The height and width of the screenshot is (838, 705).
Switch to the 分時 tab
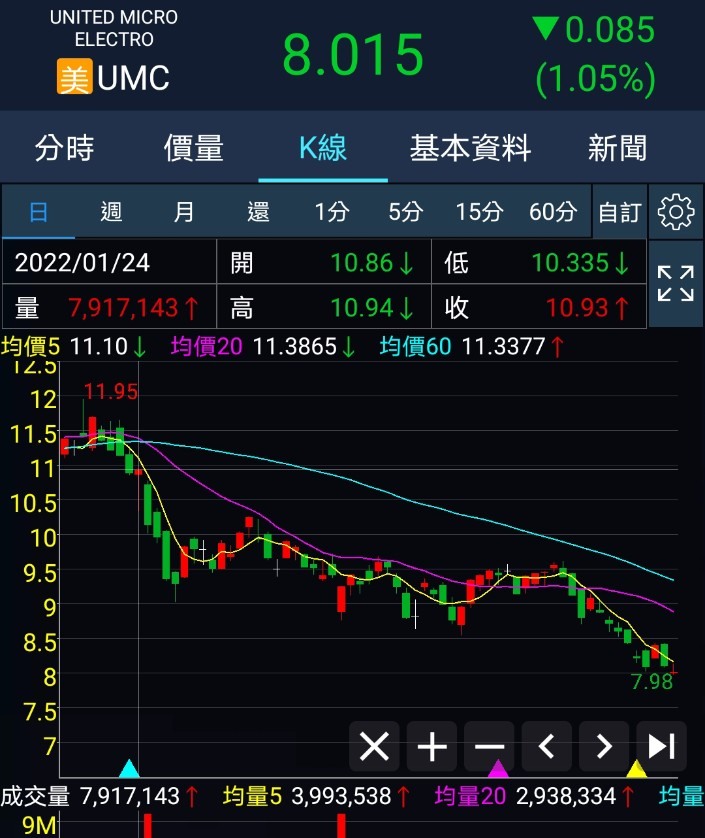pyautogui.click(x=64, y=149)
